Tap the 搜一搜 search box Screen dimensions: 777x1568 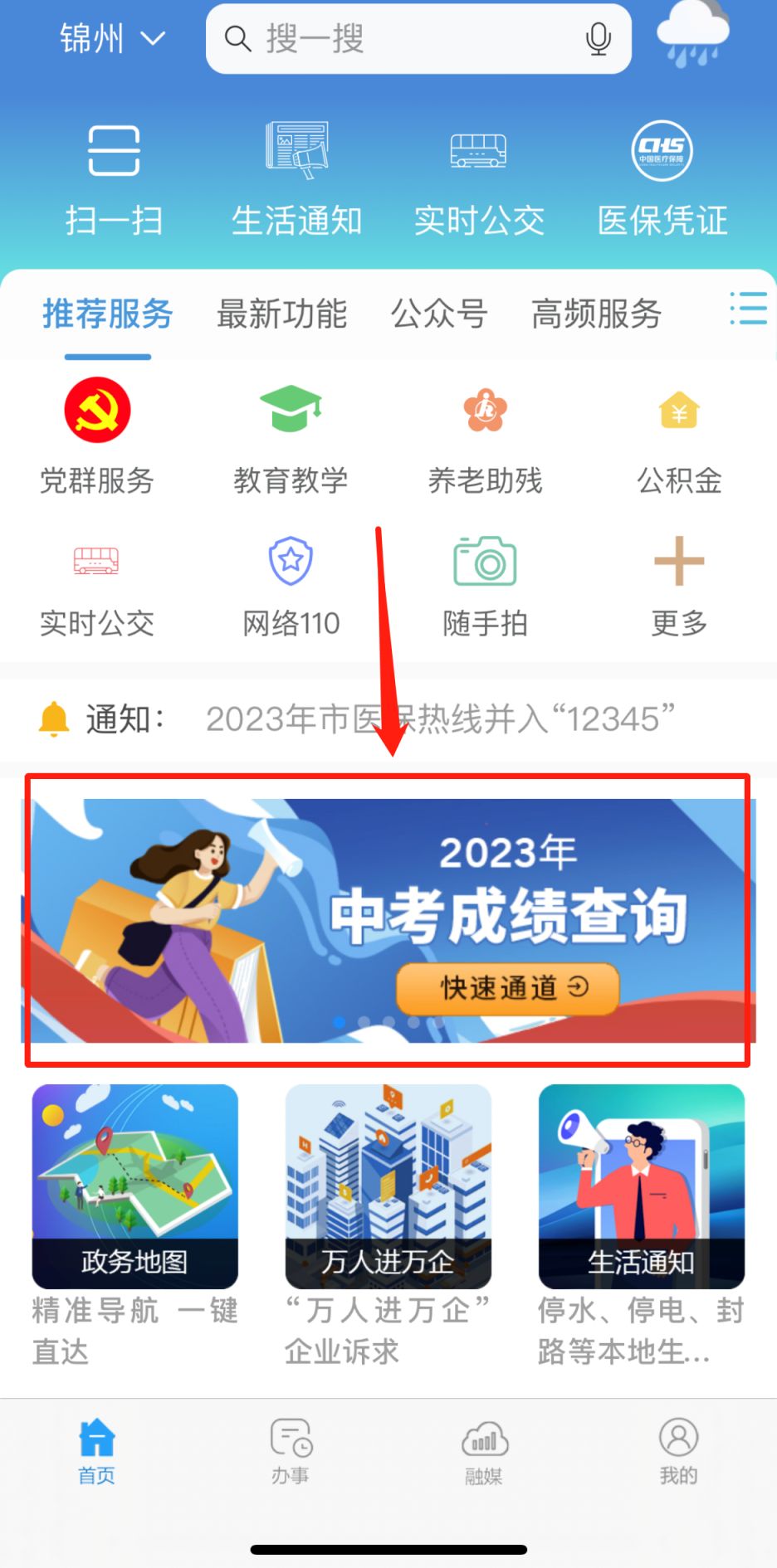(x=398, y=38)
